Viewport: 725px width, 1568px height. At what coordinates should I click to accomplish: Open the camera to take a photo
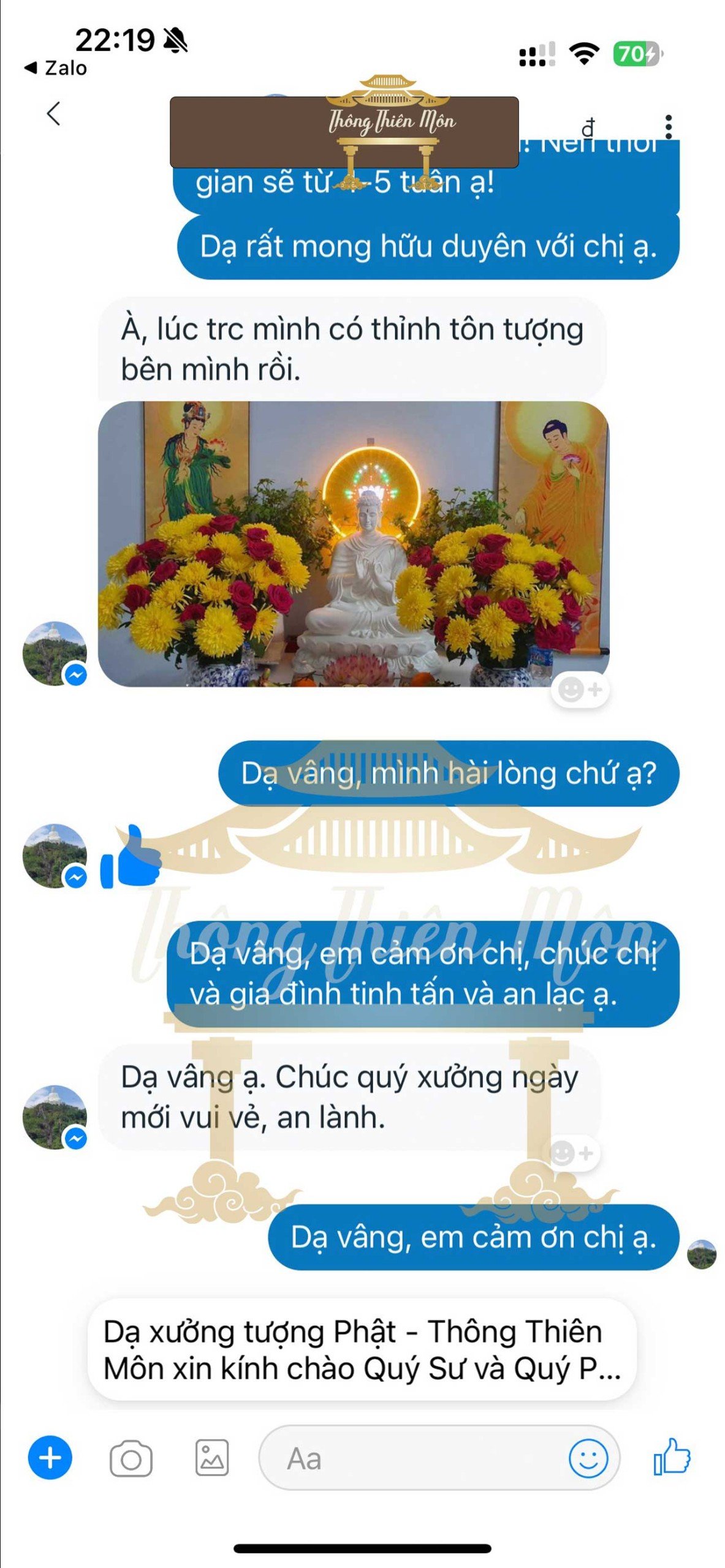[x=131, y=1459]
